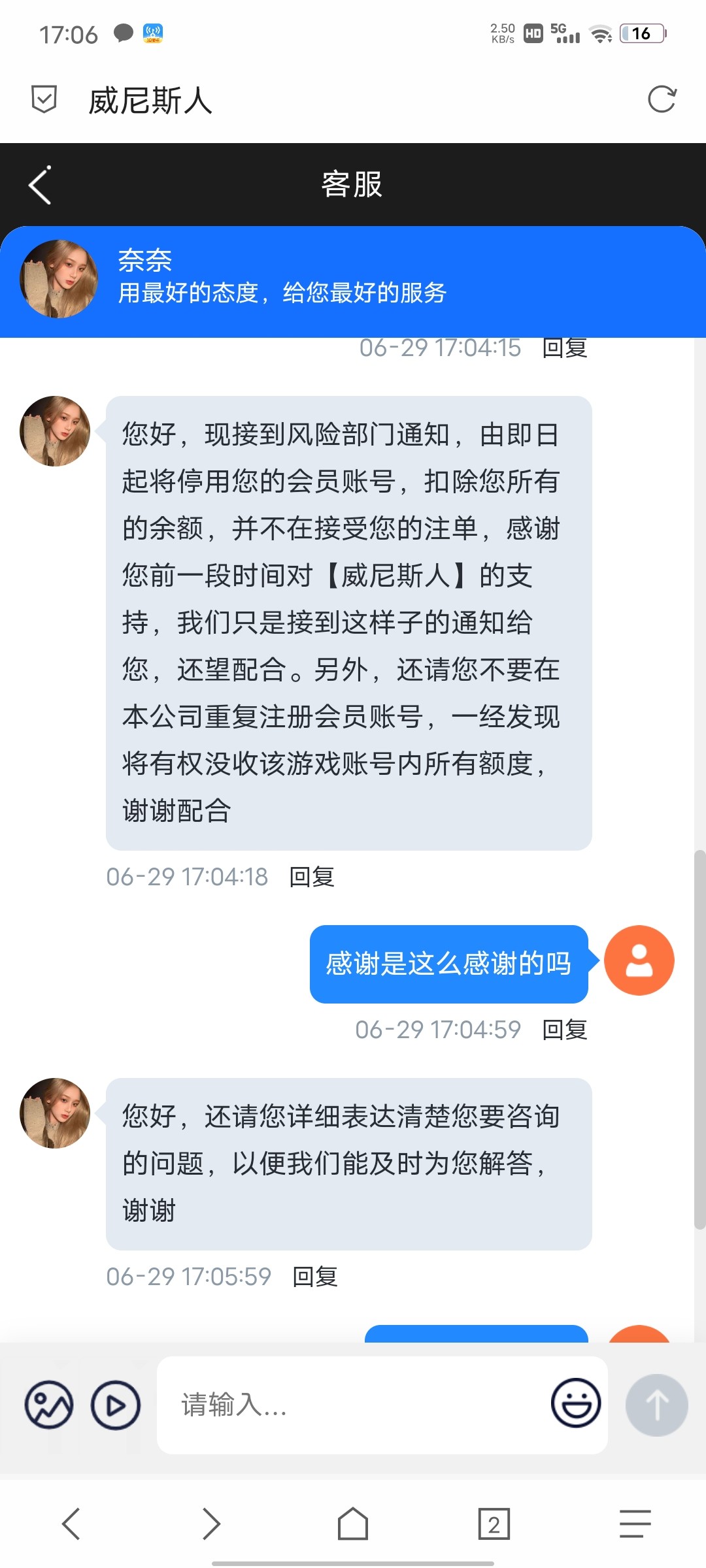Viewport: 706px width, 1568px height.
Task: Tap 回复 next to the 17:04:15 timestamp
Action: 565,348
